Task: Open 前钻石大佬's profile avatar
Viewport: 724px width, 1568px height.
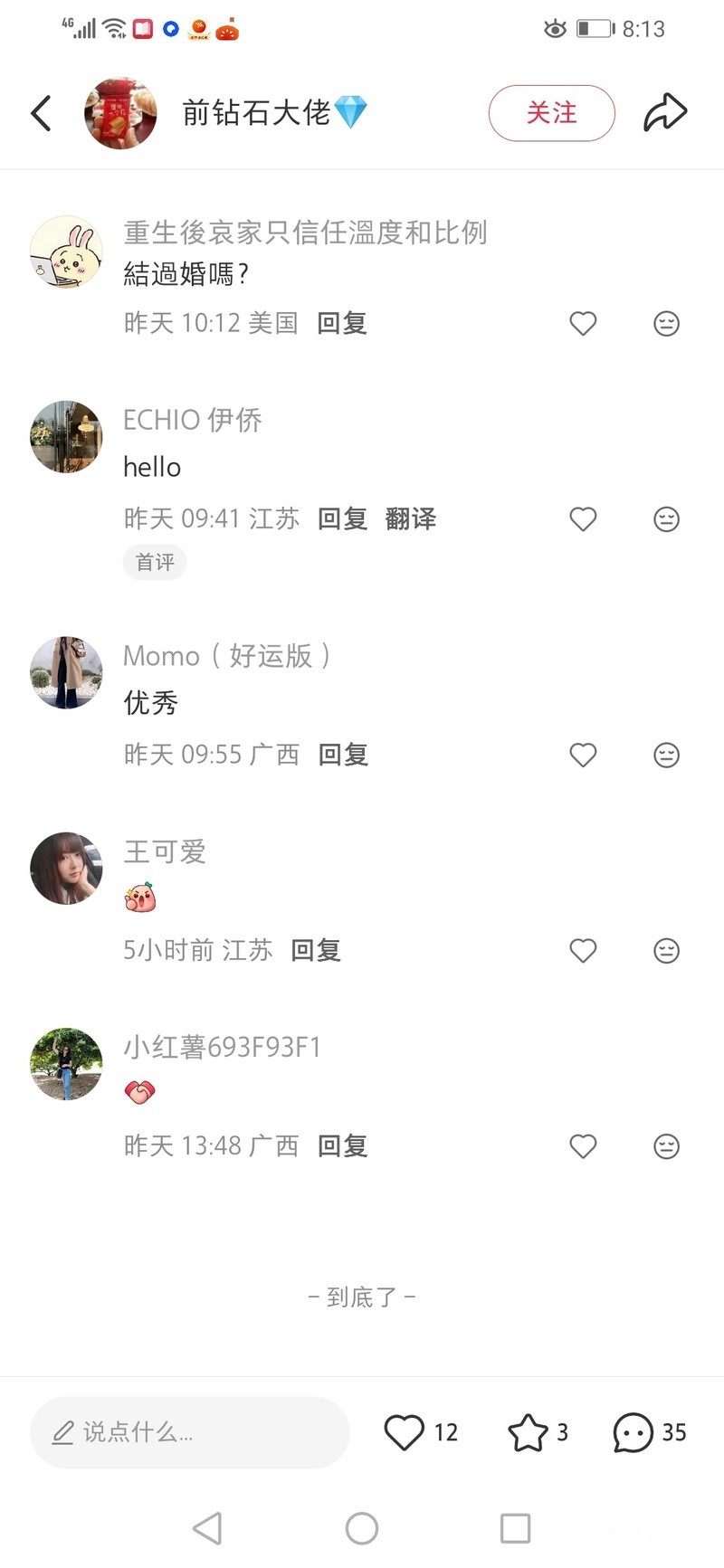Action: [120, 113]
